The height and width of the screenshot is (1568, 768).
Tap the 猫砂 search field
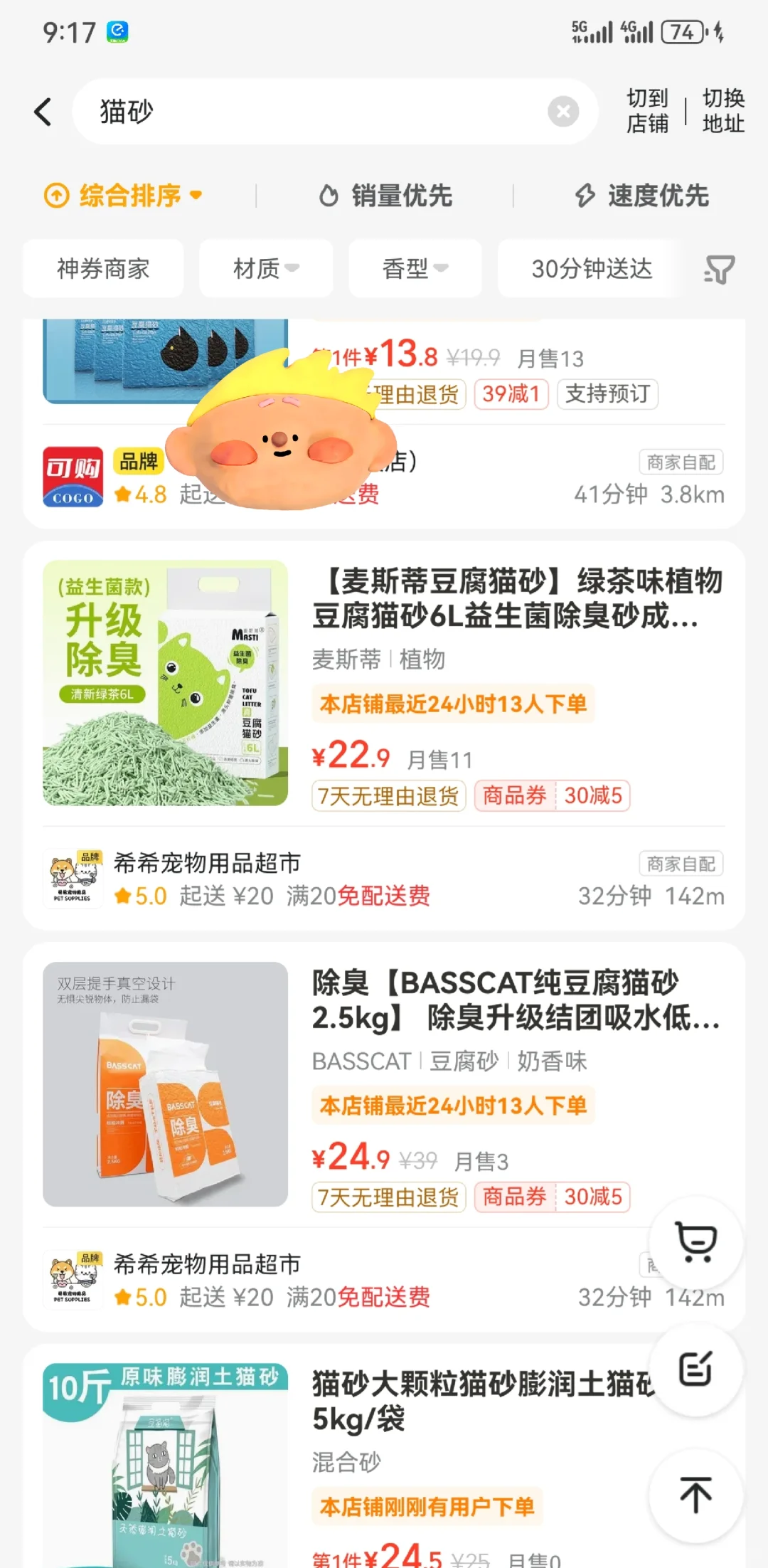click(313, 112)
